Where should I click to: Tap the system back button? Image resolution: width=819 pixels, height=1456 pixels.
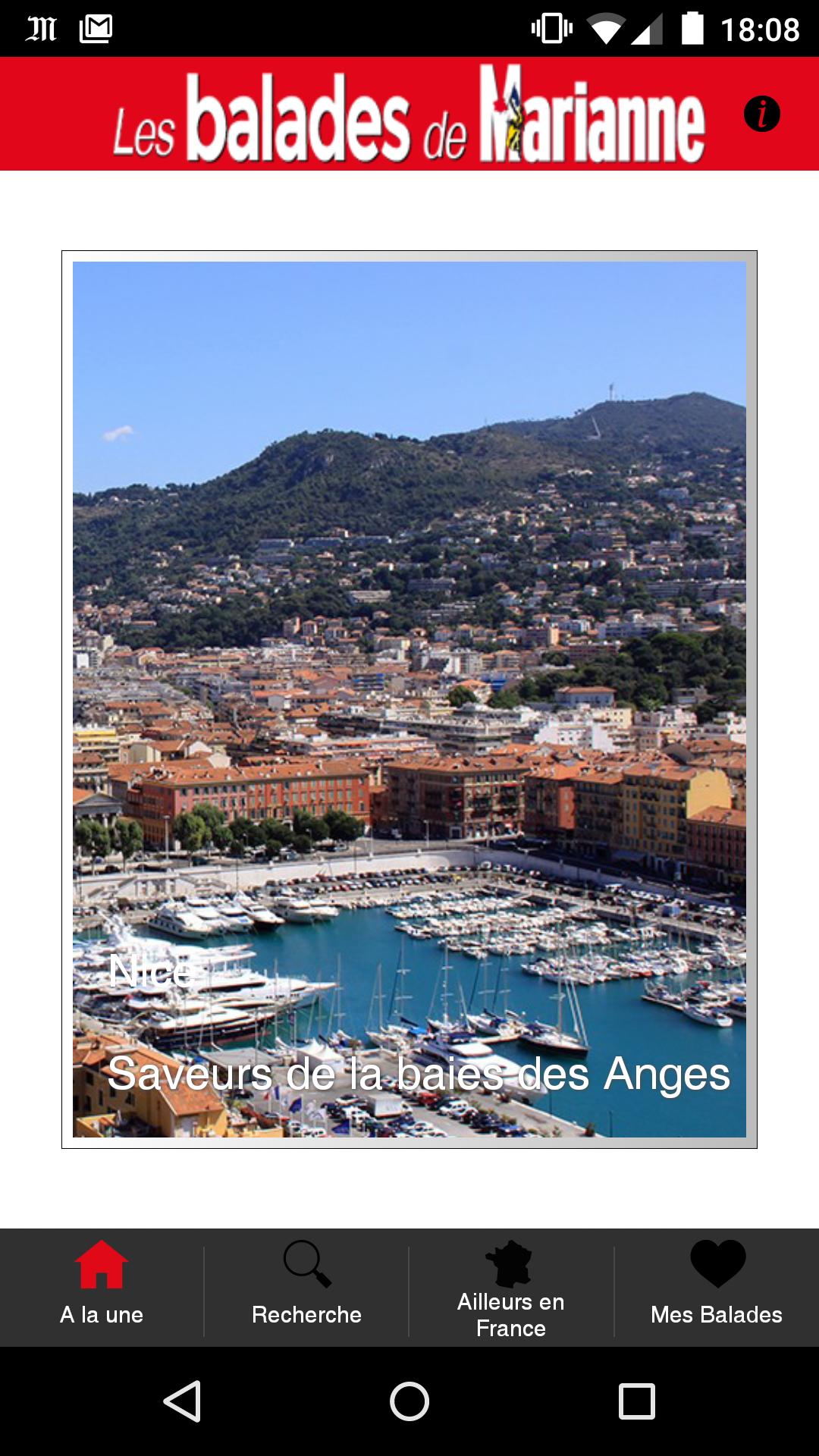point(183,1401)
